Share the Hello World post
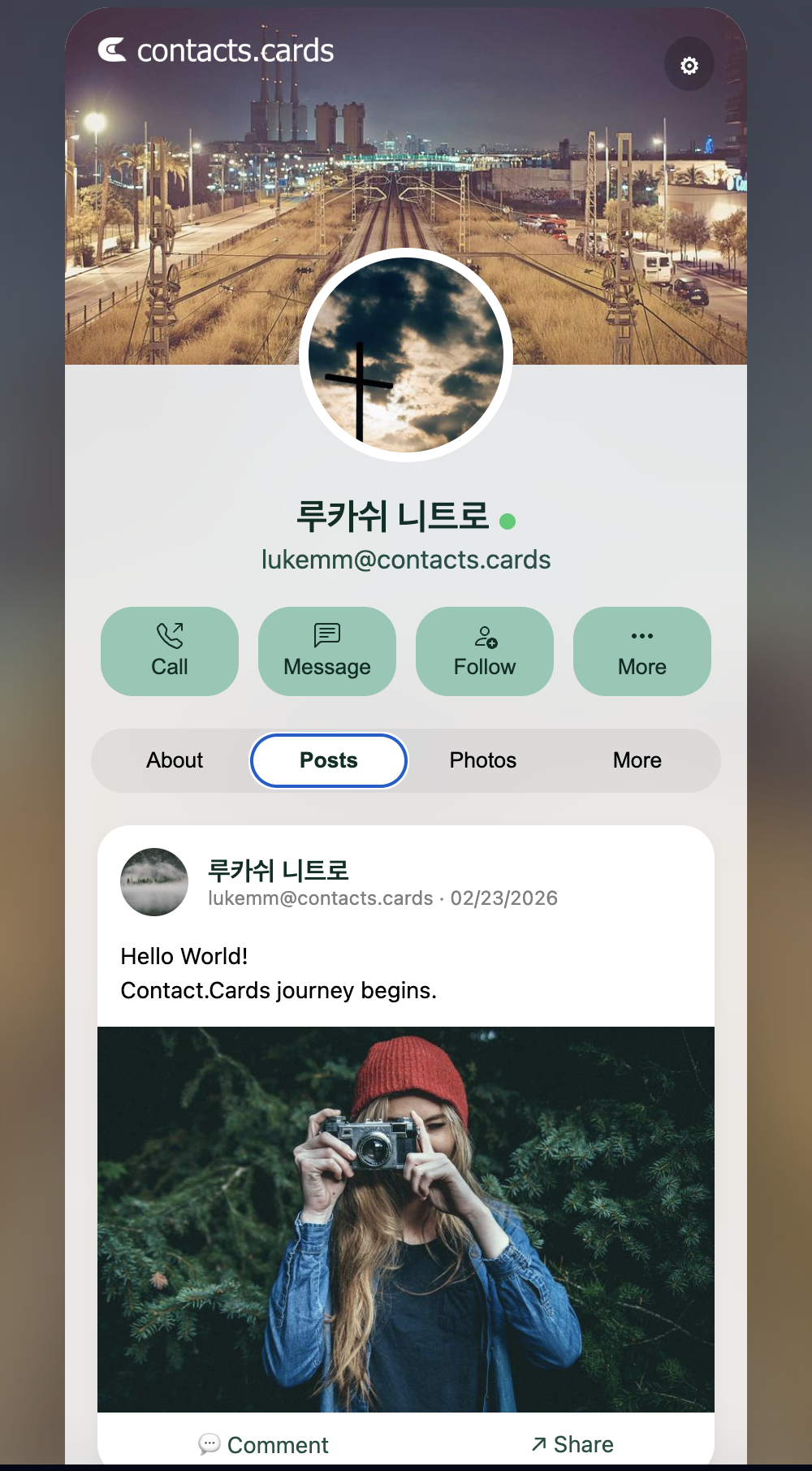Screen dimensions: 812x1471 pyautogui.click(x=572, y=1443)
